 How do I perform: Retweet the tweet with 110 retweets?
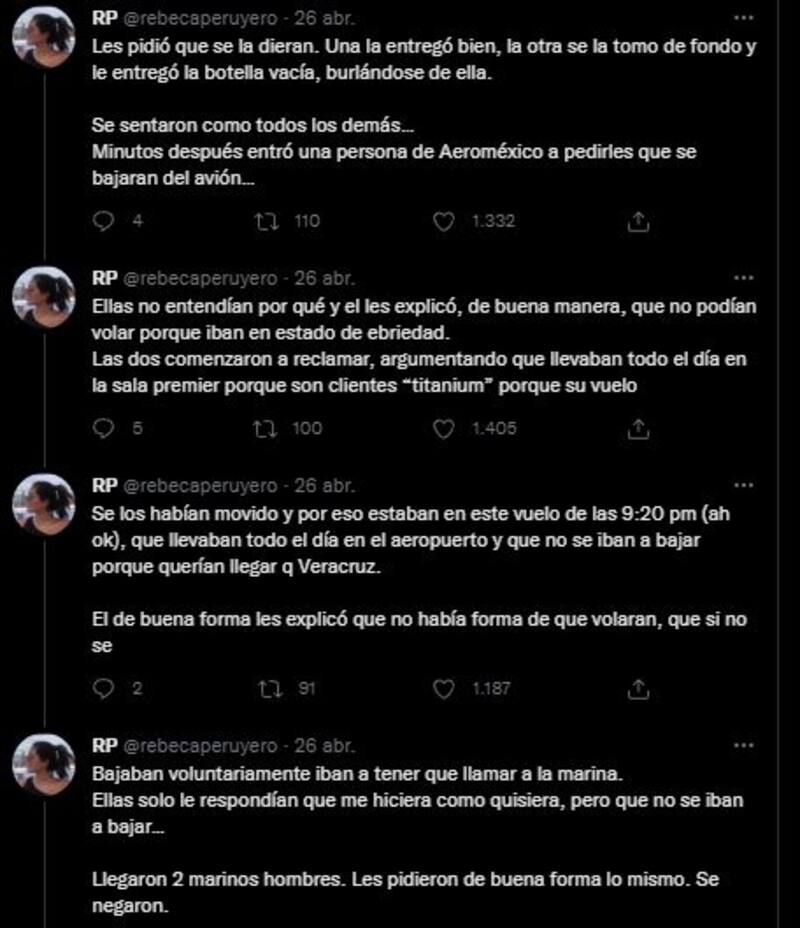pyautogui.click(x=269, y=222)
